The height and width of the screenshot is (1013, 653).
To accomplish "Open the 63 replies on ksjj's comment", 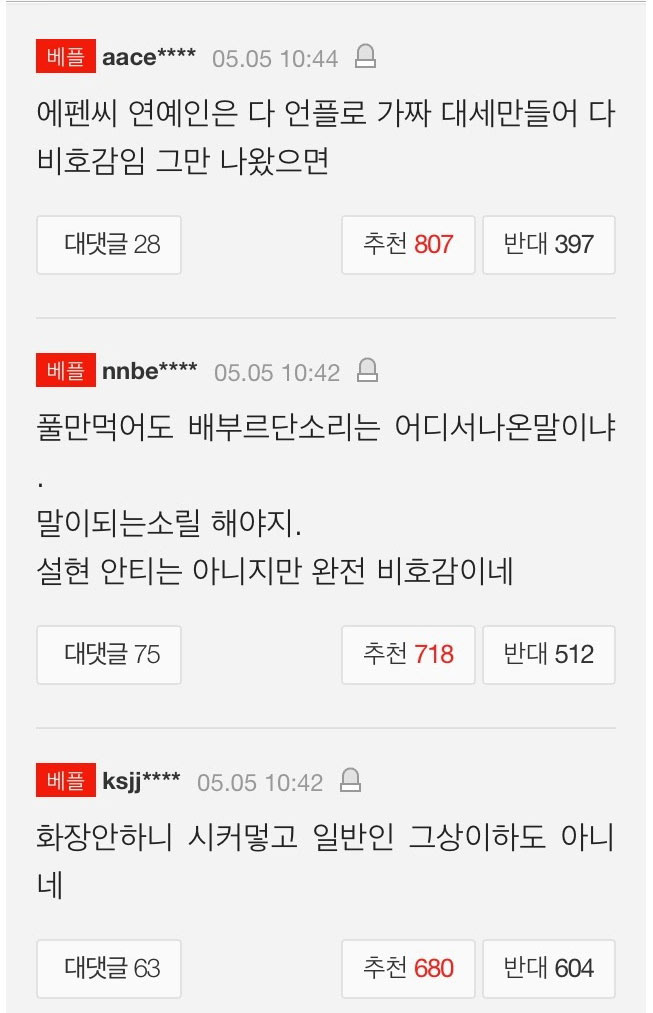I will click(109, 968).
